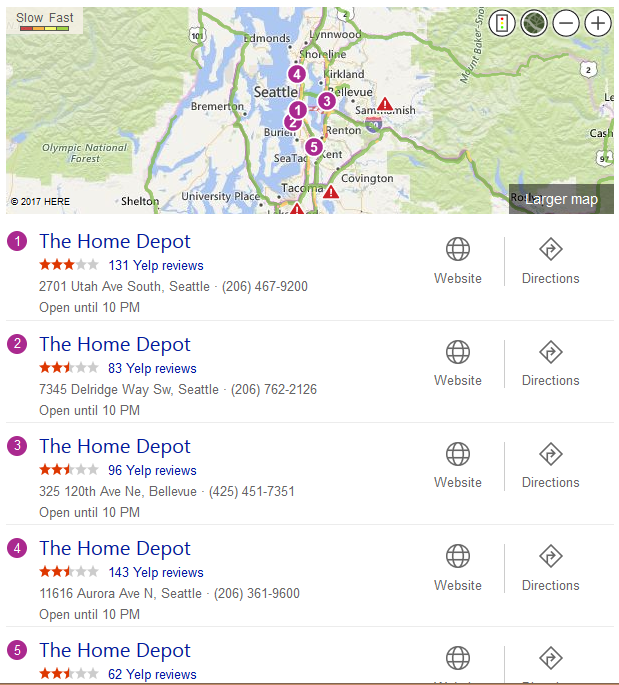Visit website for Utah Ave South store
This screenshot has height=685, width=619.
[x=457, y=260]
